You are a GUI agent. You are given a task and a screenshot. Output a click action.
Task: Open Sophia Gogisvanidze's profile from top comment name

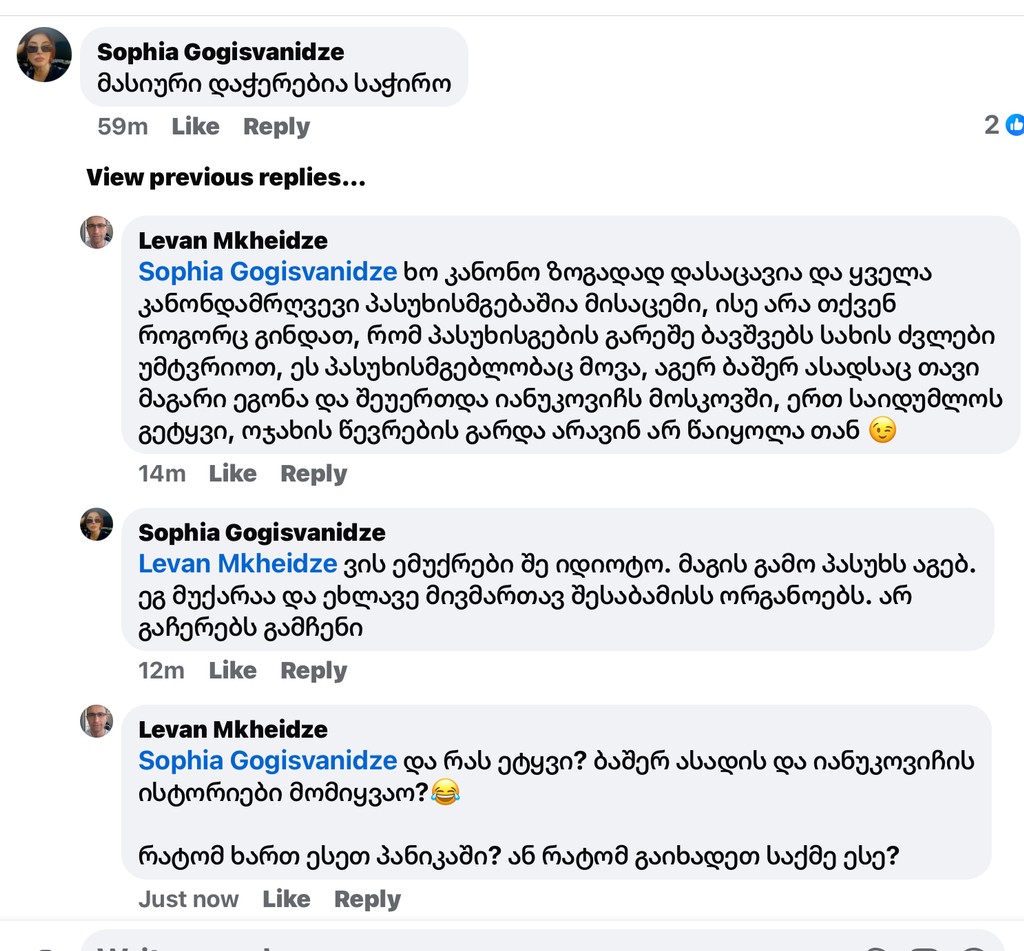click(220, 52)
